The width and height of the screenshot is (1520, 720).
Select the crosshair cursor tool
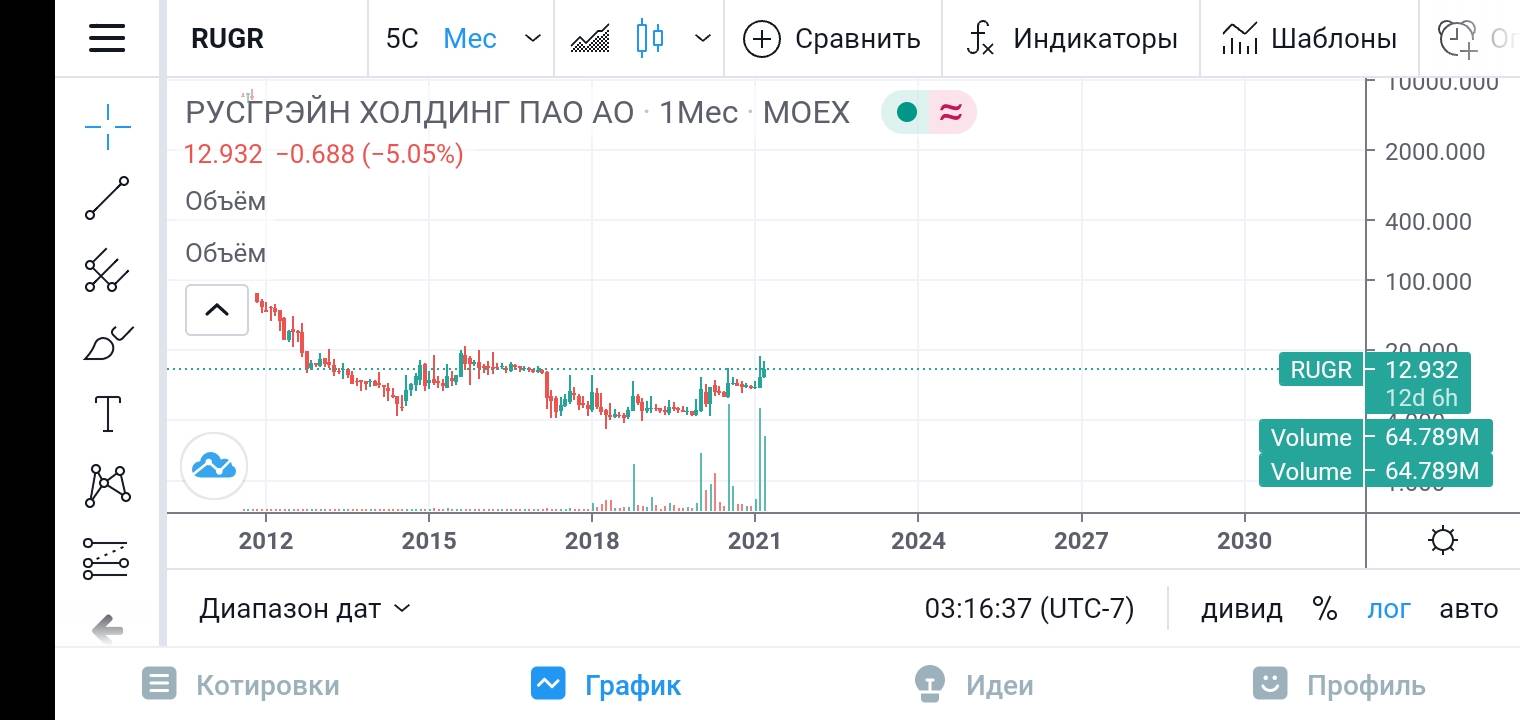(107, 124)
